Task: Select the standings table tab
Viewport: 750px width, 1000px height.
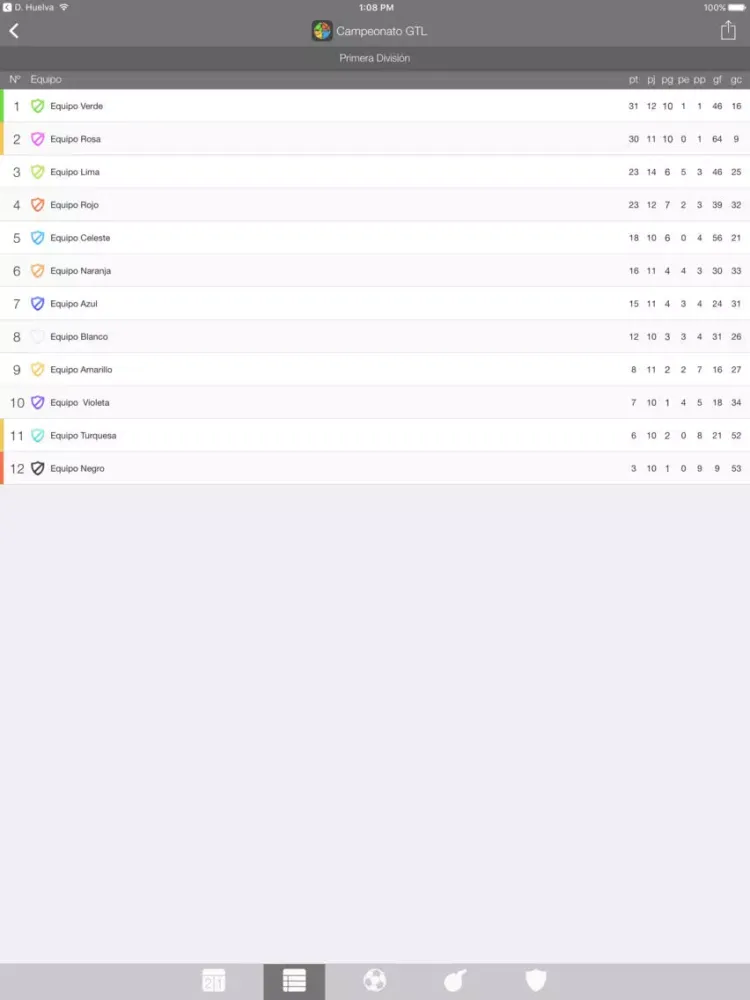Action: tap(294, 981)
